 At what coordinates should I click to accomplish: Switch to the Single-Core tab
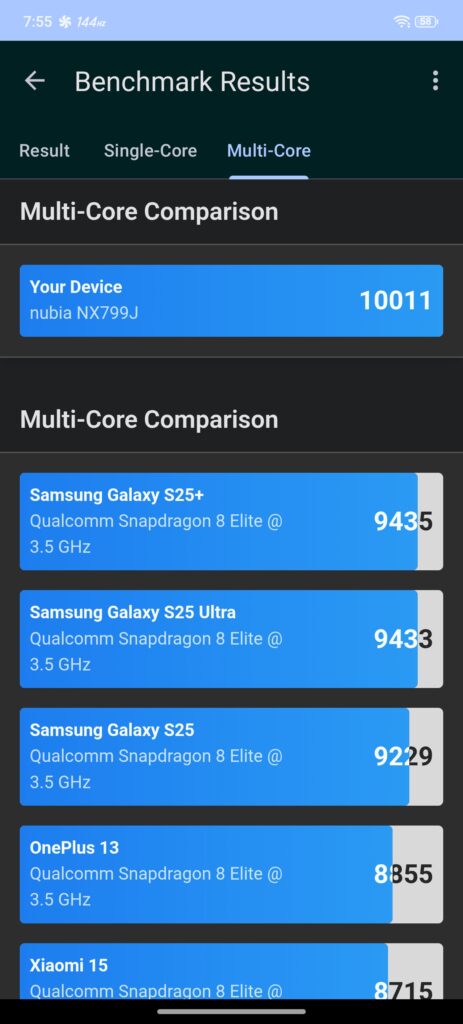[x=150, y=151]
